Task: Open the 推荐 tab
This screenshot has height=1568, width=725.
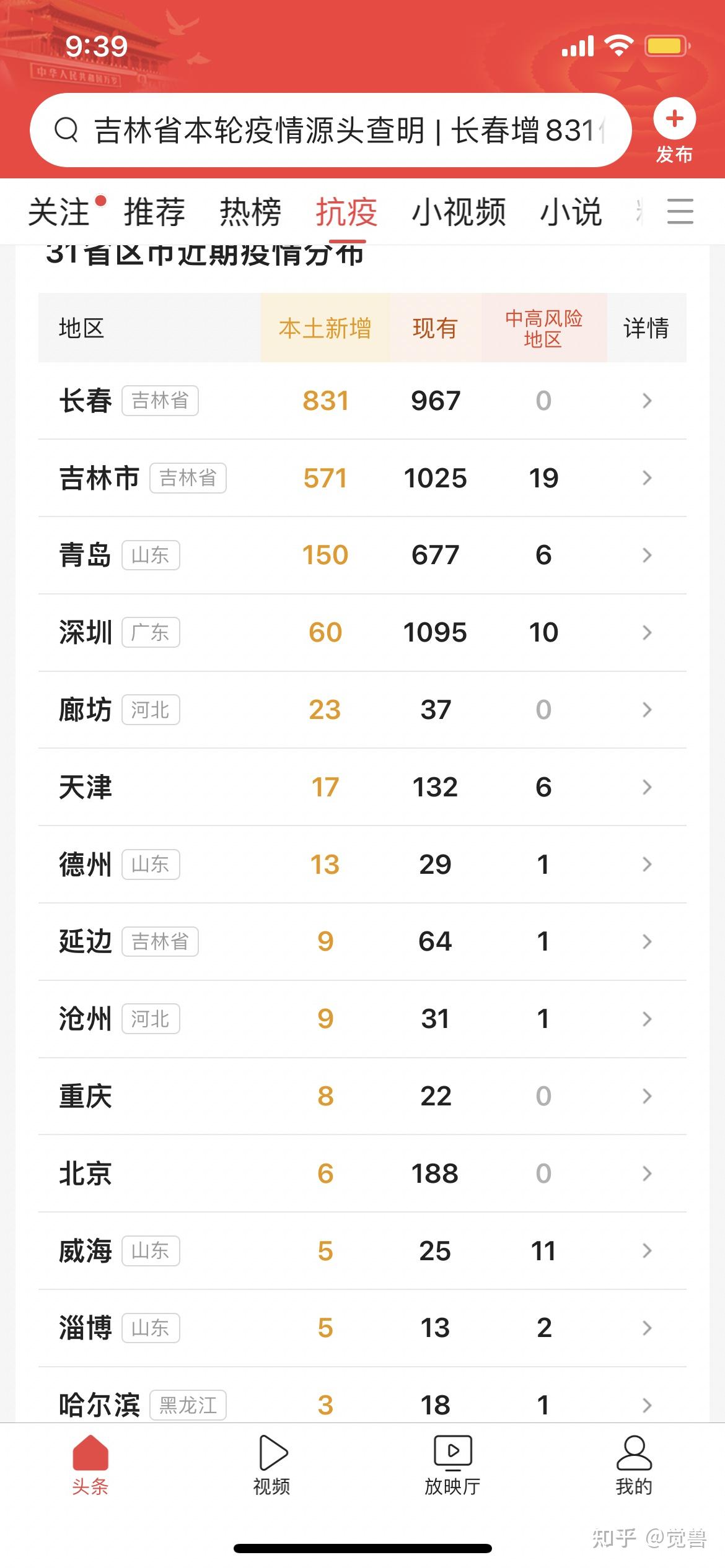Action: [x=154, y=211]
